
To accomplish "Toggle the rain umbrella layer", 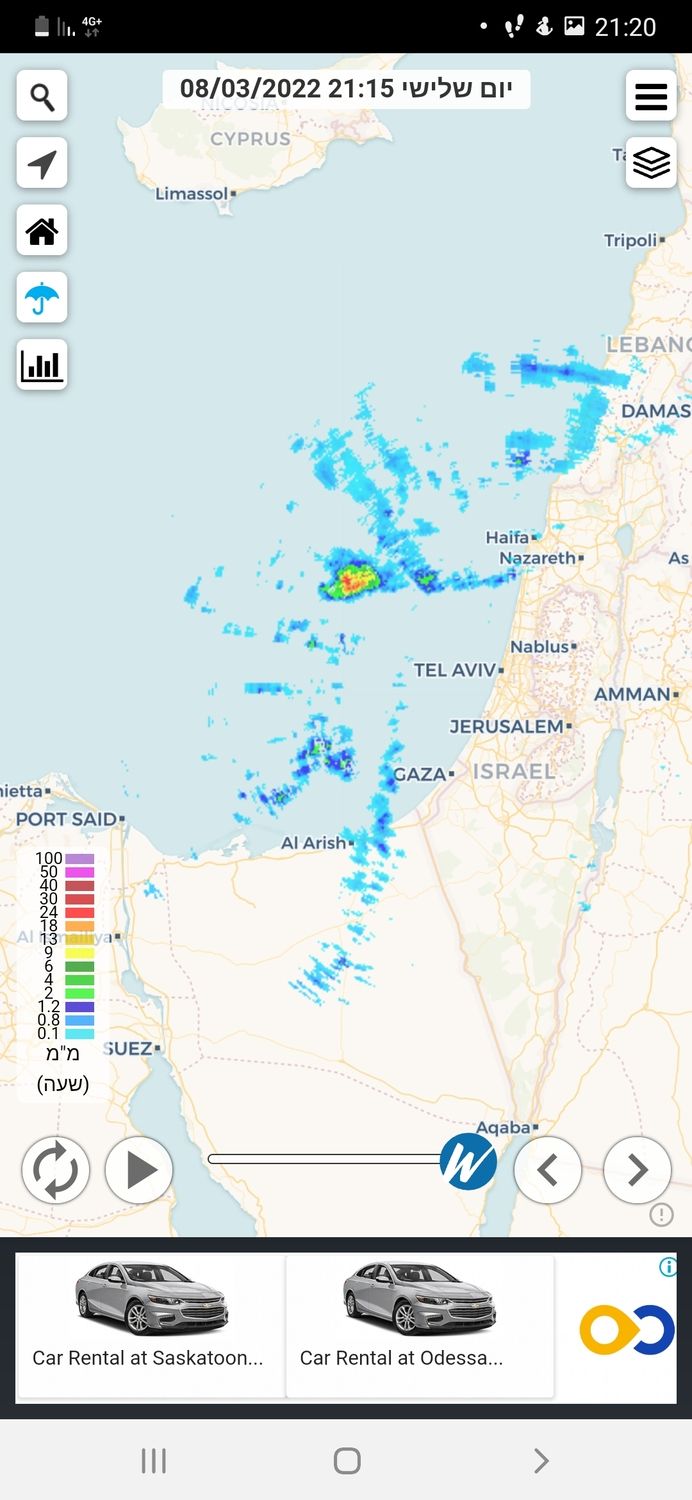I will (42, 298).
